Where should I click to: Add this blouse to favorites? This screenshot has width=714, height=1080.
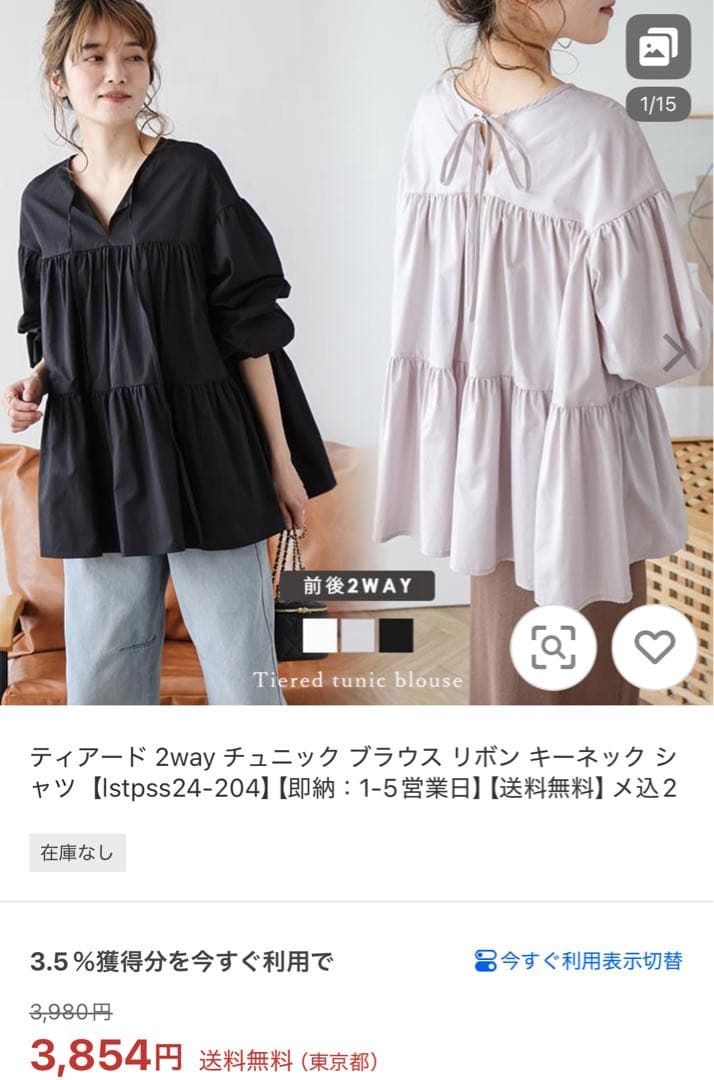point(655,648)
